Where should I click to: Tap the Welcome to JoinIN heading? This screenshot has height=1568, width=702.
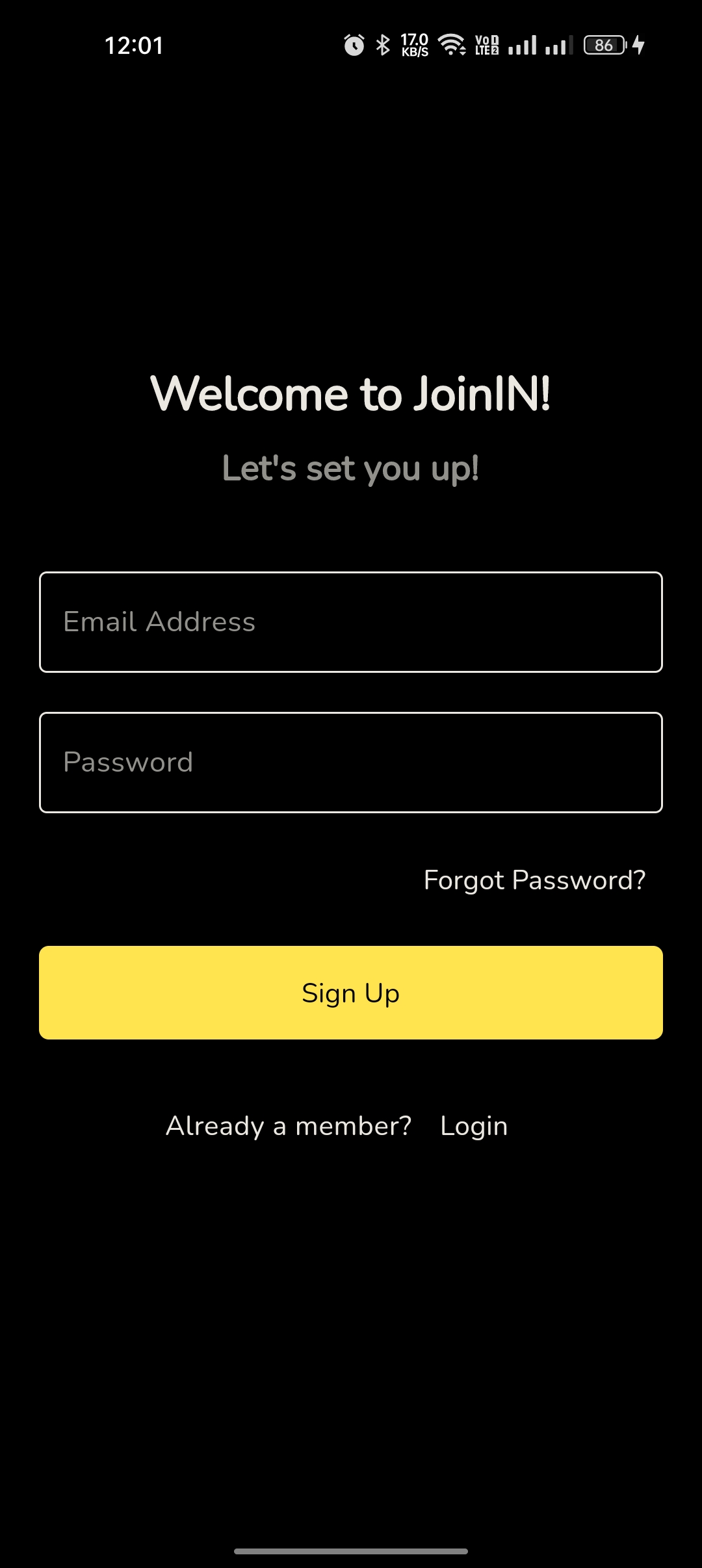coord(351,393)
